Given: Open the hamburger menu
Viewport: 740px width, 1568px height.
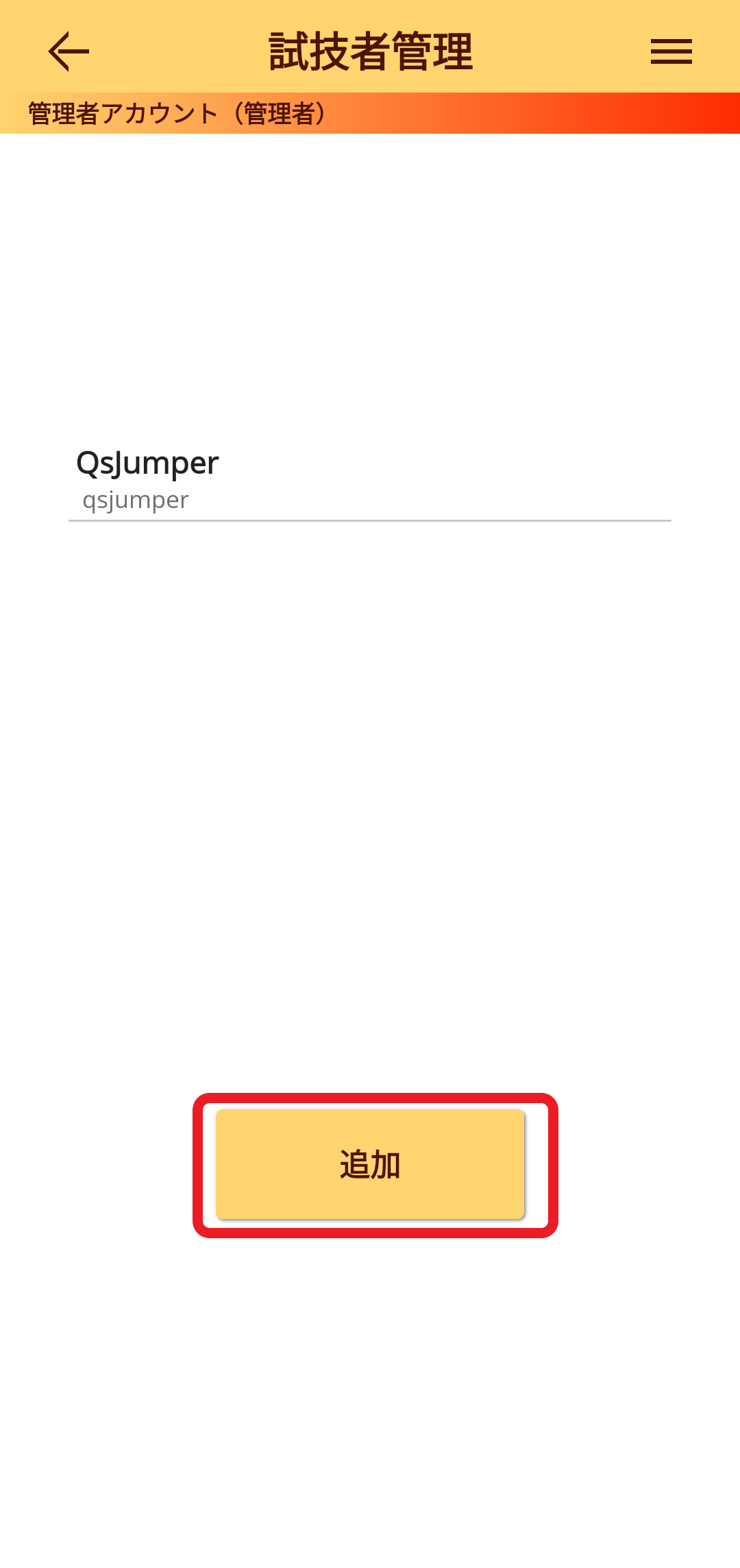Looking at the screenshot, I should click(x=671, y=51).
